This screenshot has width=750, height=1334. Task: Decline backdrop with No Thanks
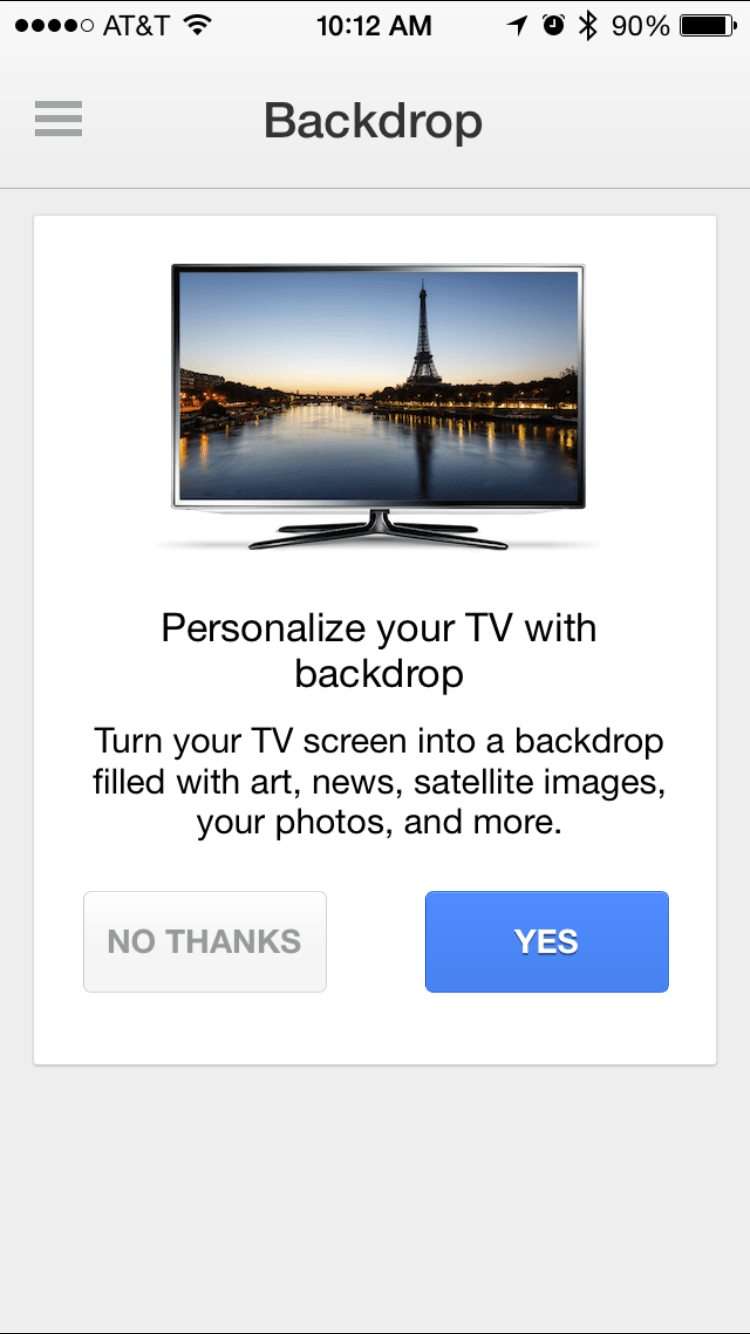(x=205, y=941)
